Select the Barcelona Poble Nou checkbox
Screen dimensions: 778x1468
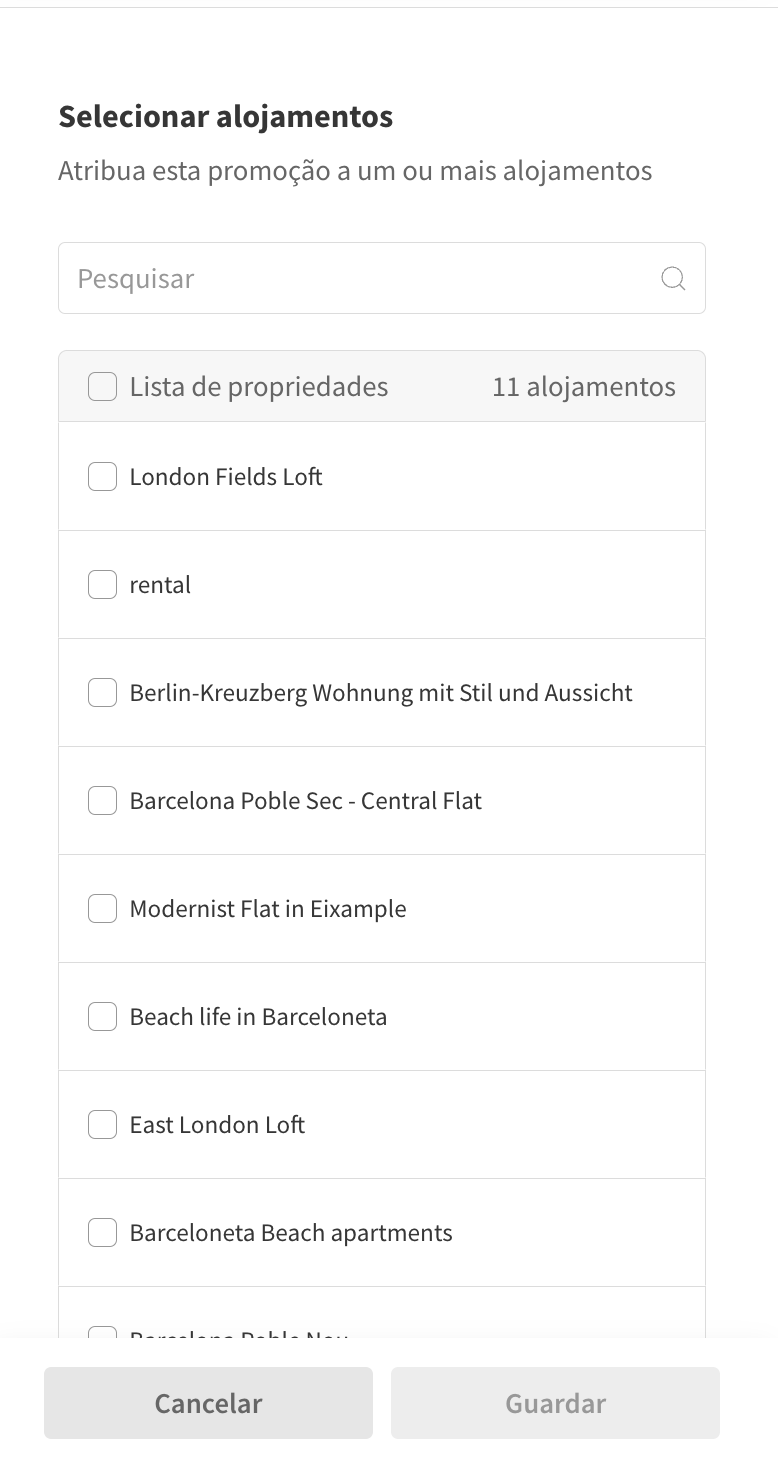tap(101, 1335)
